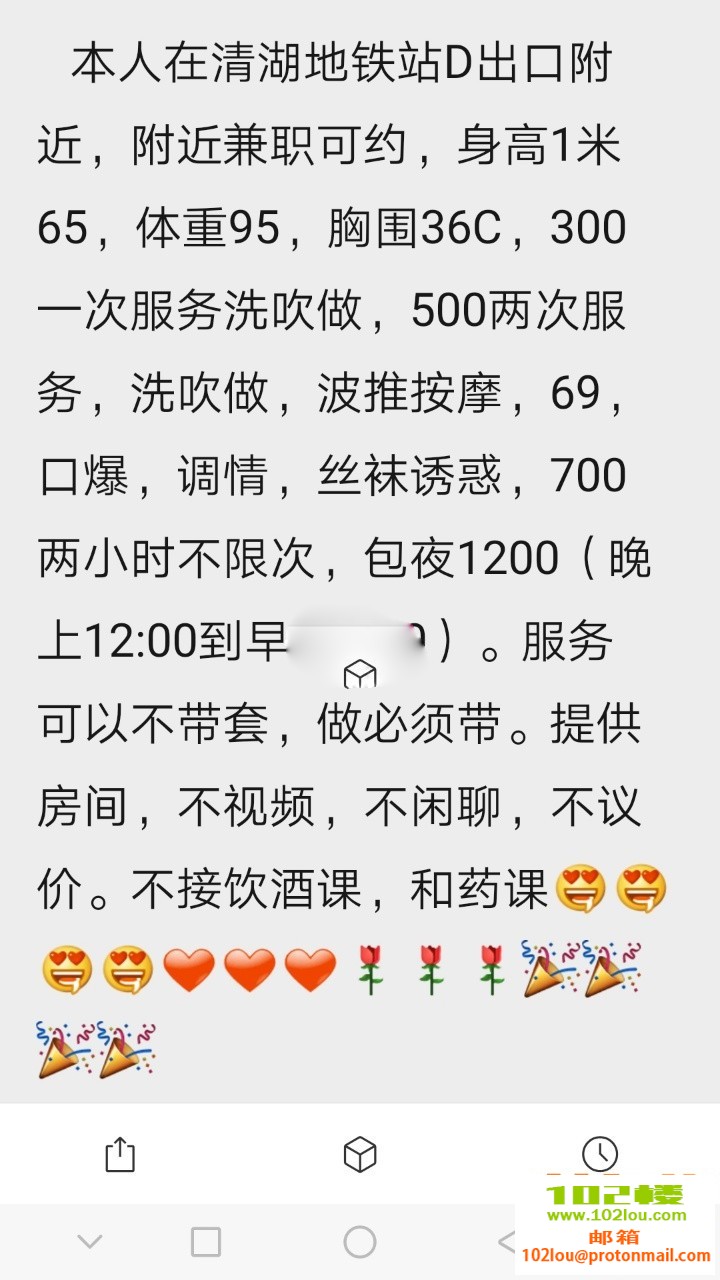Screen dimensions: 720x1280
Task: Tap the down chevron in navigation bar
Action: [90, 1242]
